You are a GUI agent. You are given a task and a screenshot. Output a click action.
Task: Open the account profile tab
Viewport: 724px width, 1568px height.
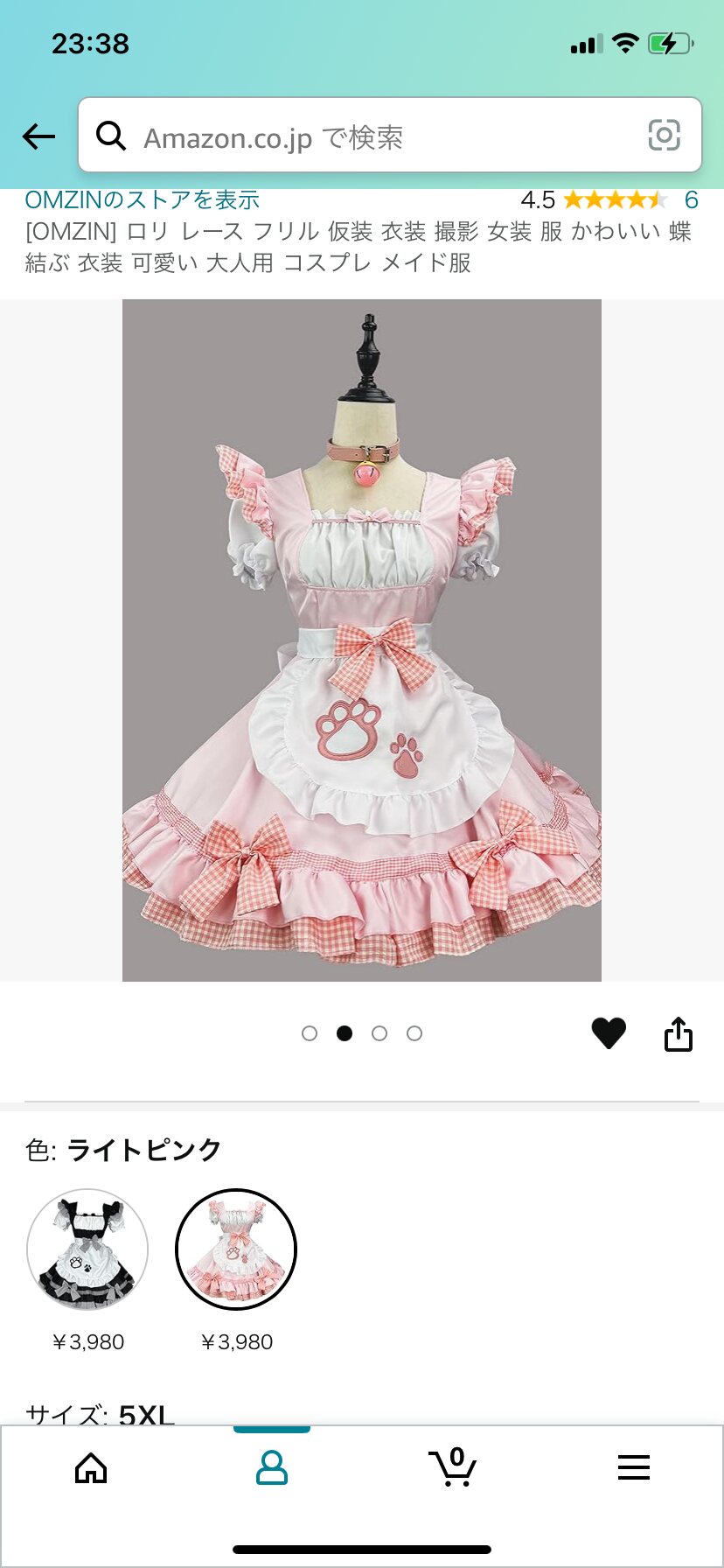(x=271, y=1468)
